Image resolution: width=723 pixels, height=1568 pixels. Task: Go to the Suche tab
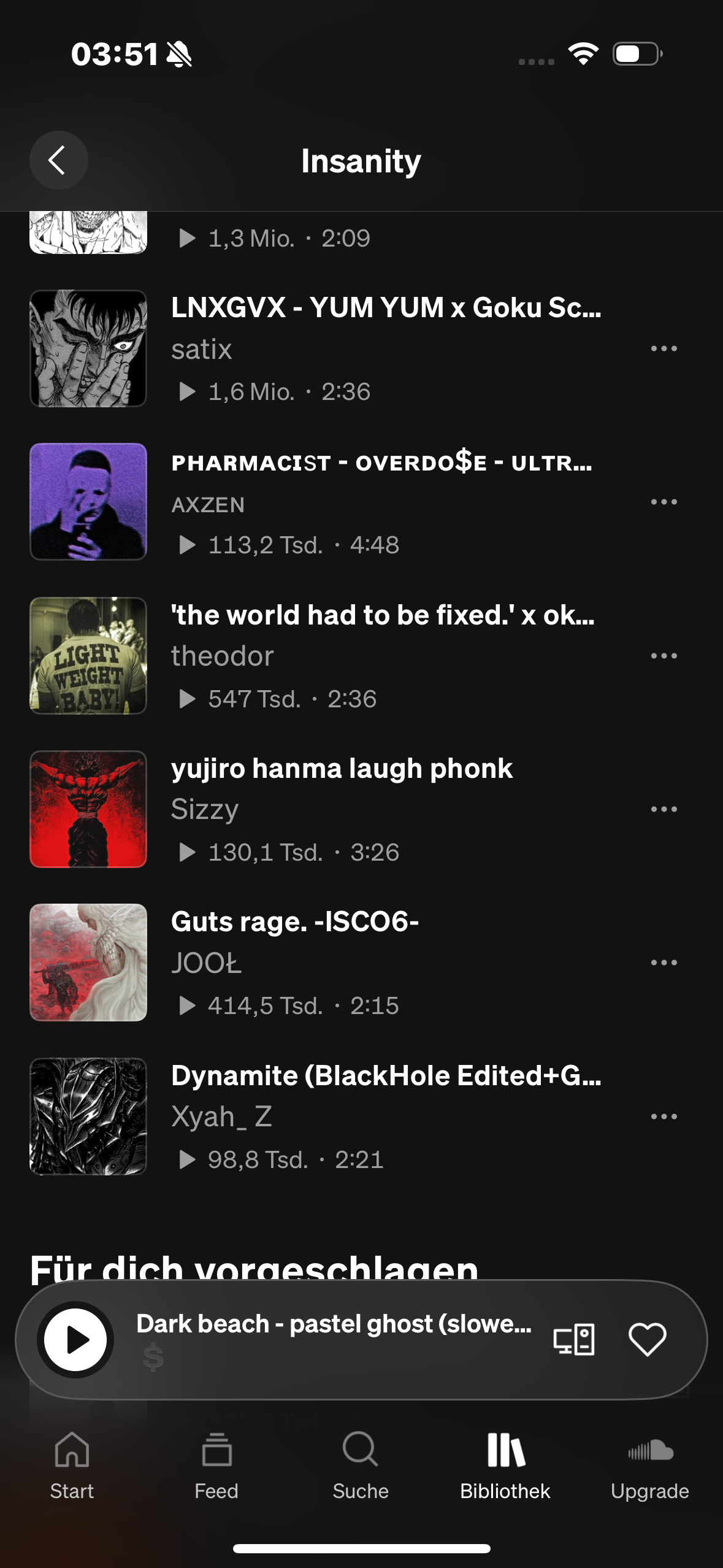coord(361,1466)
